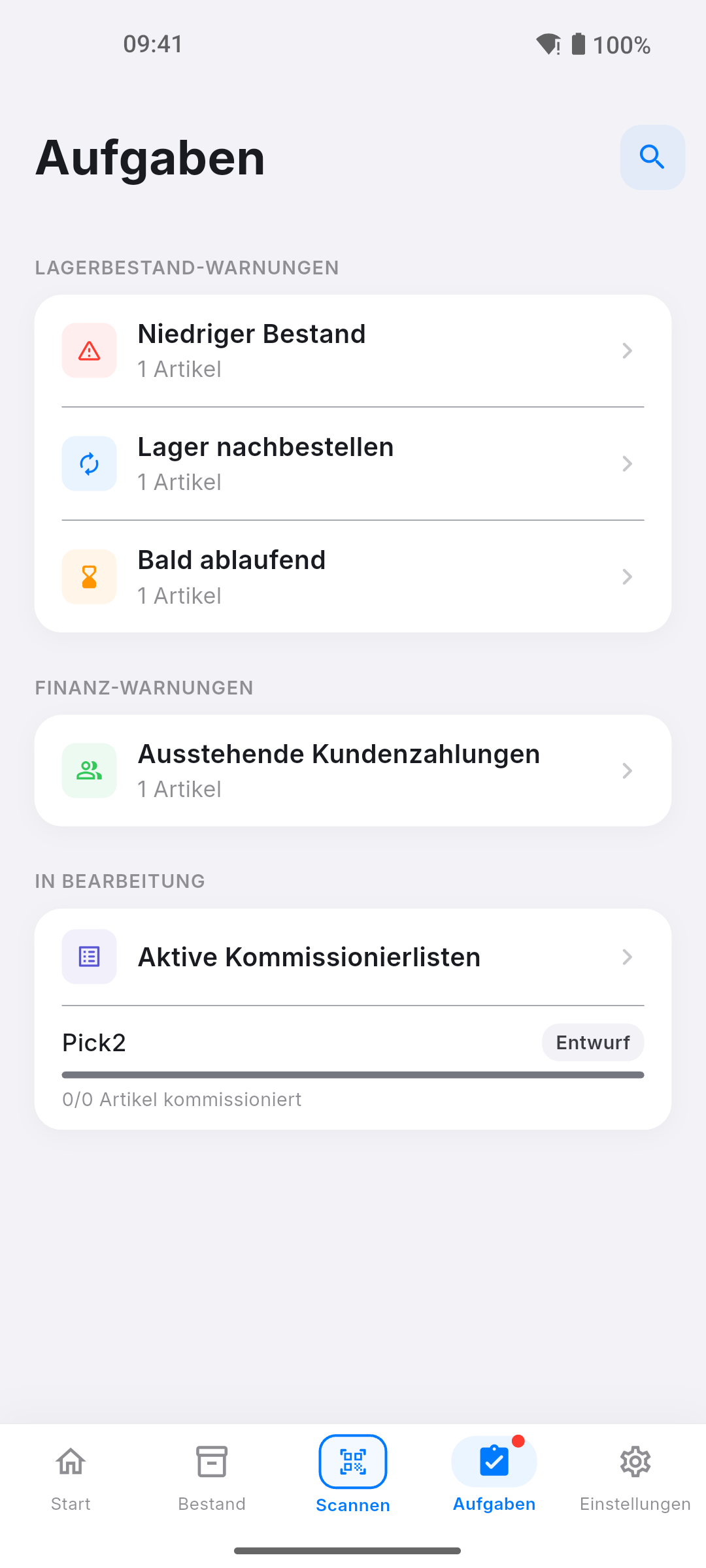Open Ausstehende Kundenzahlungen

[353, 771]
